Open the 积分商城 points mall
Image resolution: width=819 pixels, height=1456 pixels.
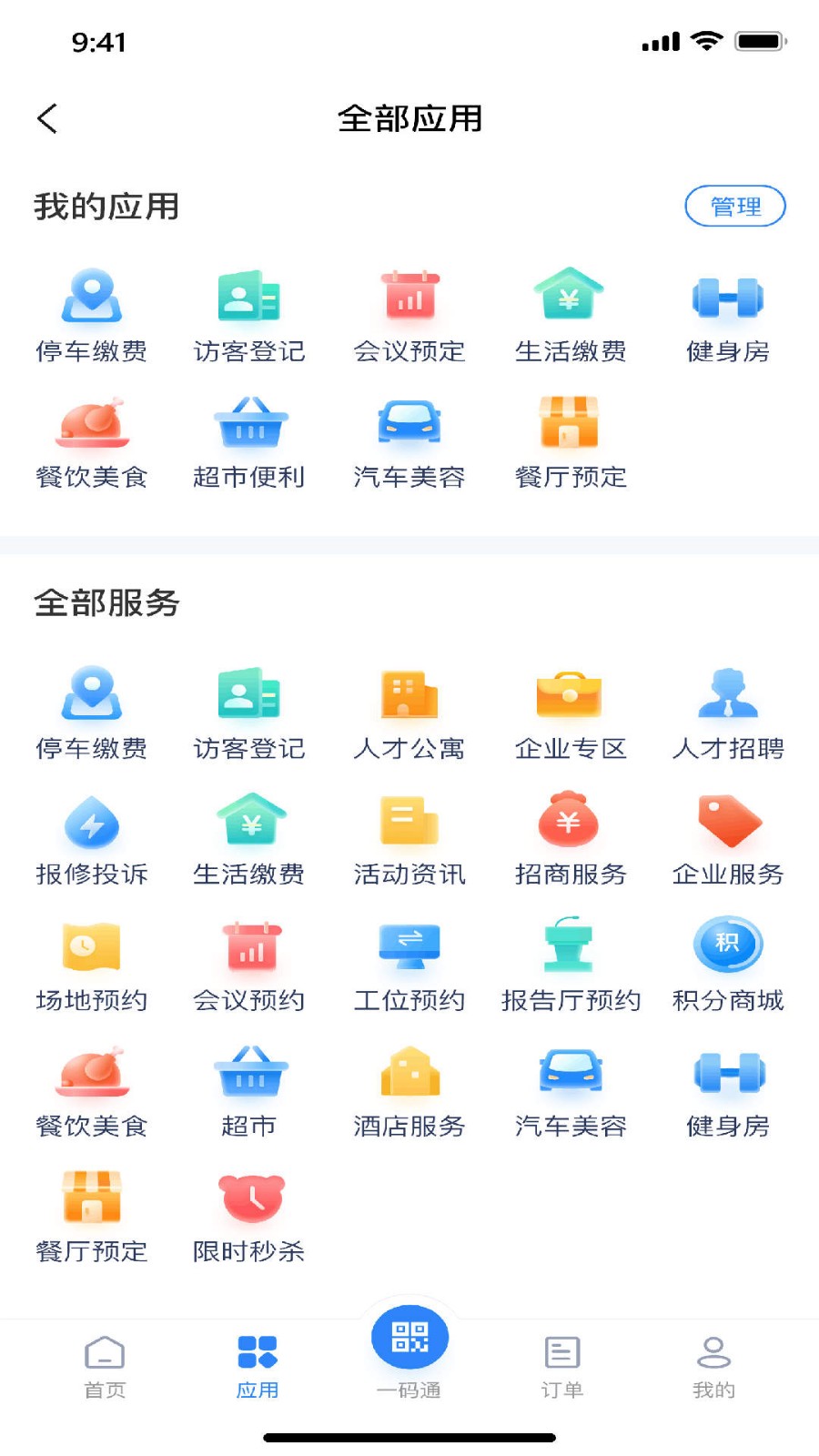click(727, 965)
